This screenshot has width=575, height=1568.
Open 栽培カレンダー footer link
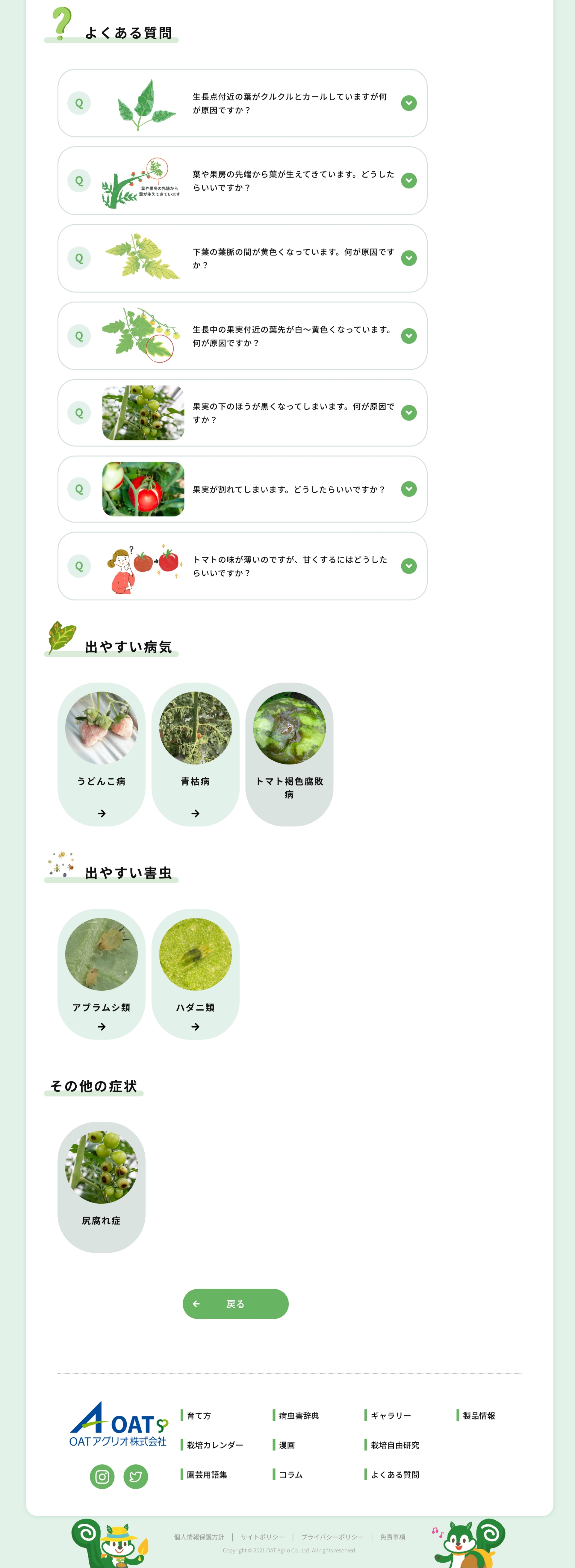(215, 1445)
